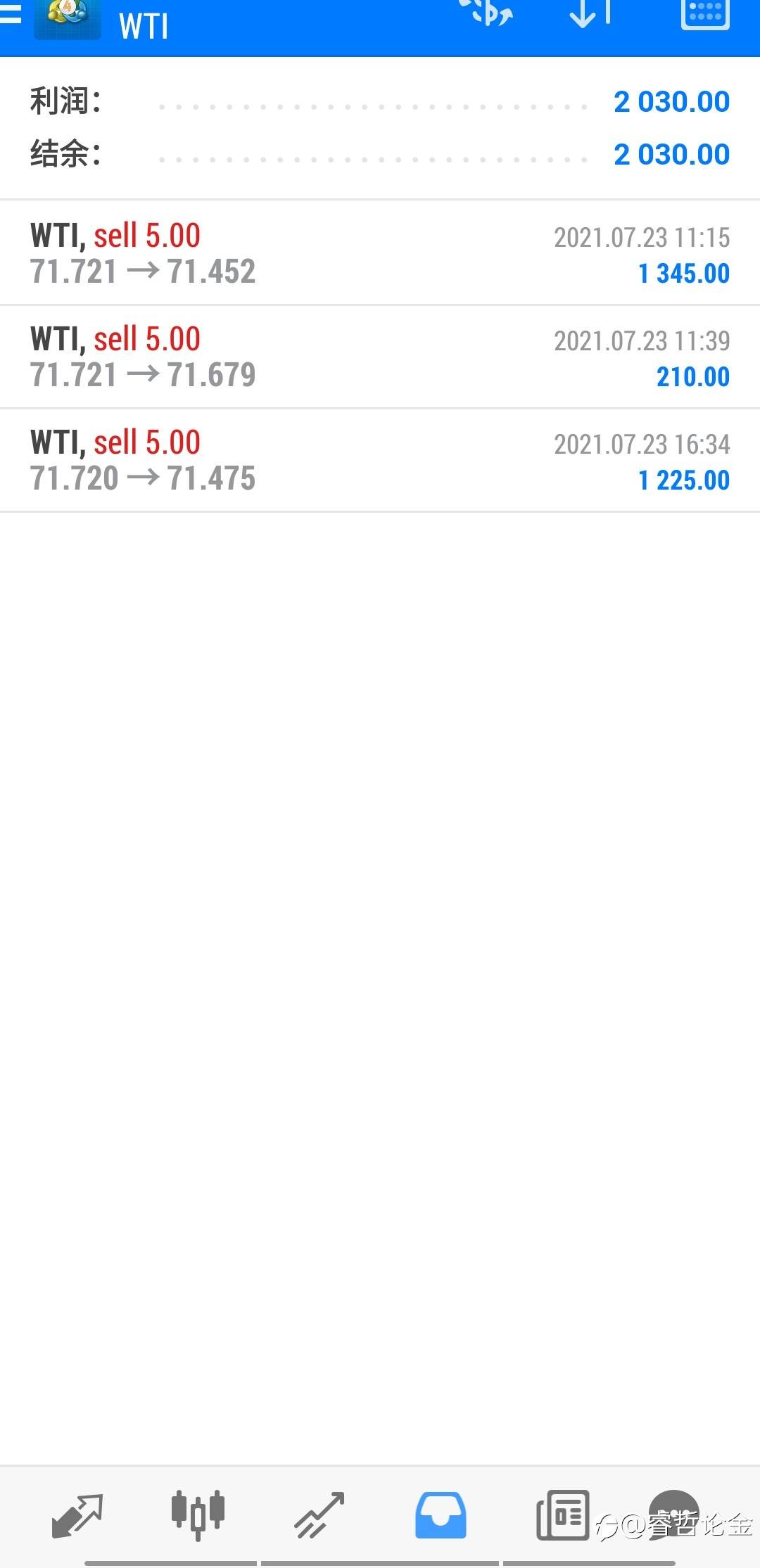Viewport: 760px width, 1568px height.
Task: Open the hamburger drawer menu
Action: (x=10, y=14)
